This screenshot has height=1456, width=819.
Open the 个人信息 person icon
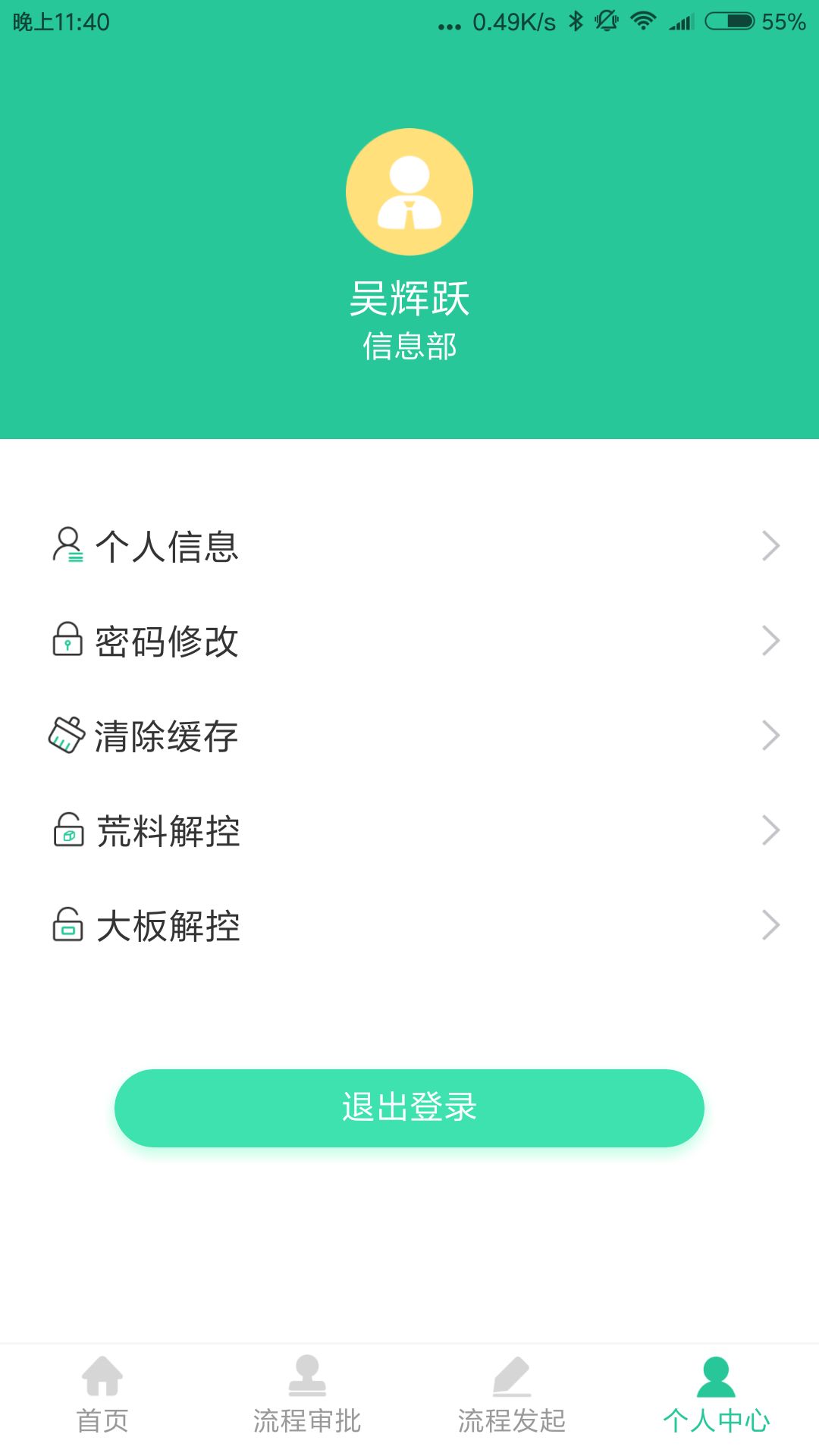(68, 544)
